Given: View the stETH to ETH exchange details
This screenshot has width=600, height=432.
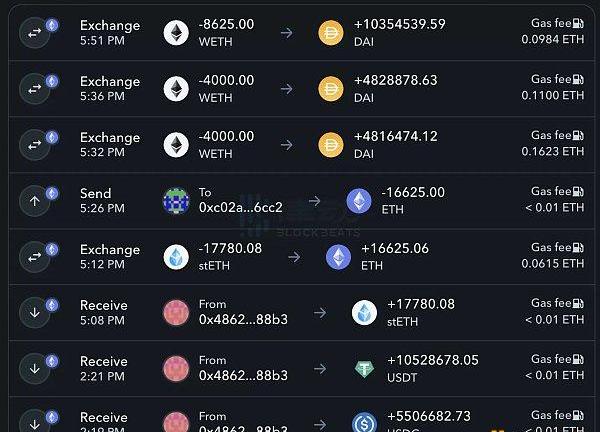Looking at the screenshot, I should (x=300, y=257).
